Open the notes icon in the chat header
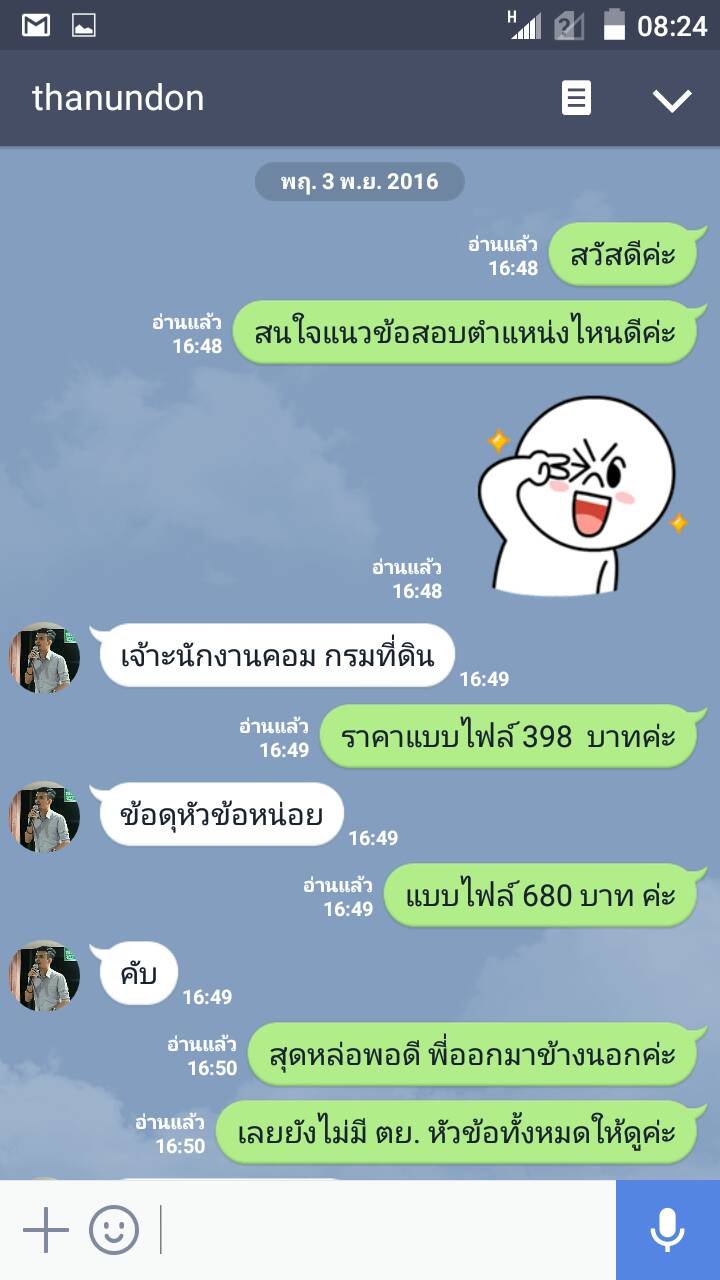This screenshot has width=720, height=1280. [x=576, y=98]
